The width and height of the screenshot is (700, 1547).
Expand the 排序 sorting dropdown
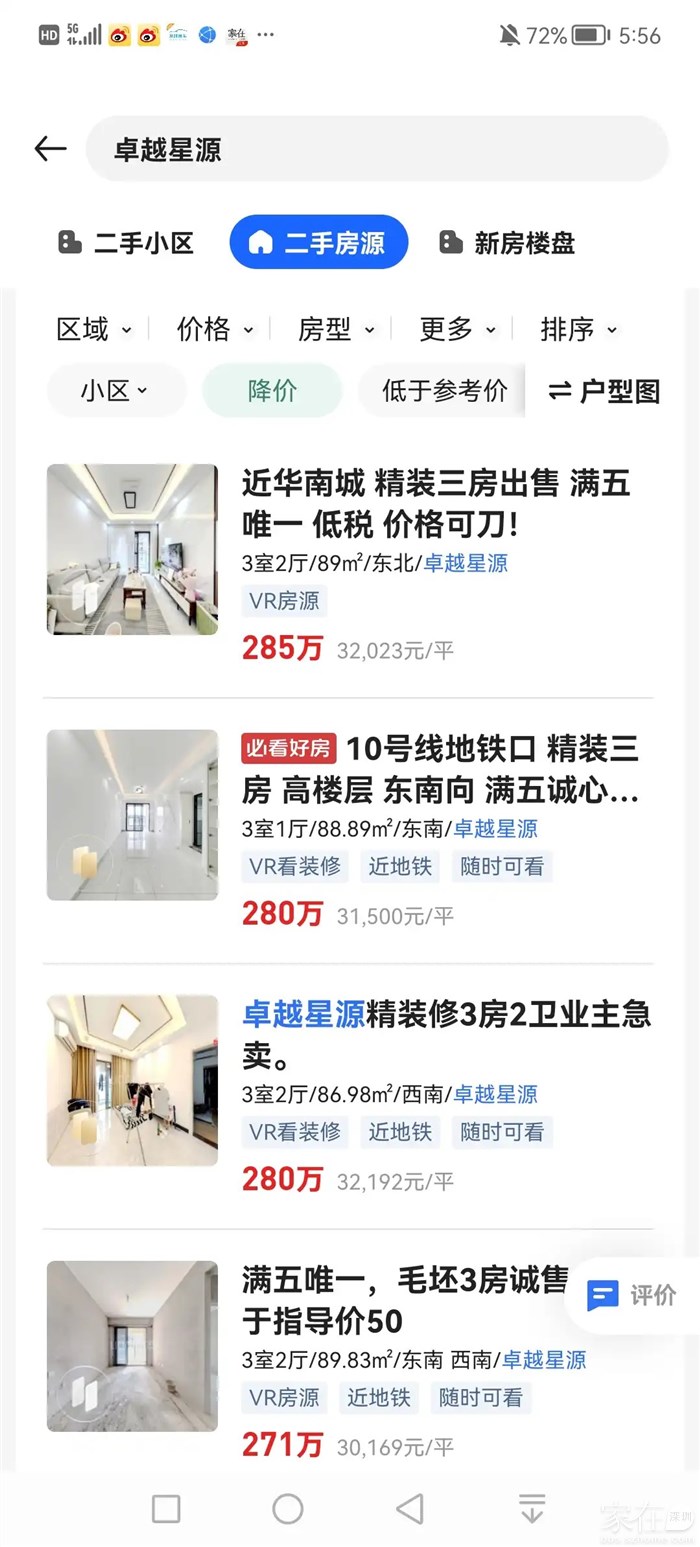tap(578, 329)
